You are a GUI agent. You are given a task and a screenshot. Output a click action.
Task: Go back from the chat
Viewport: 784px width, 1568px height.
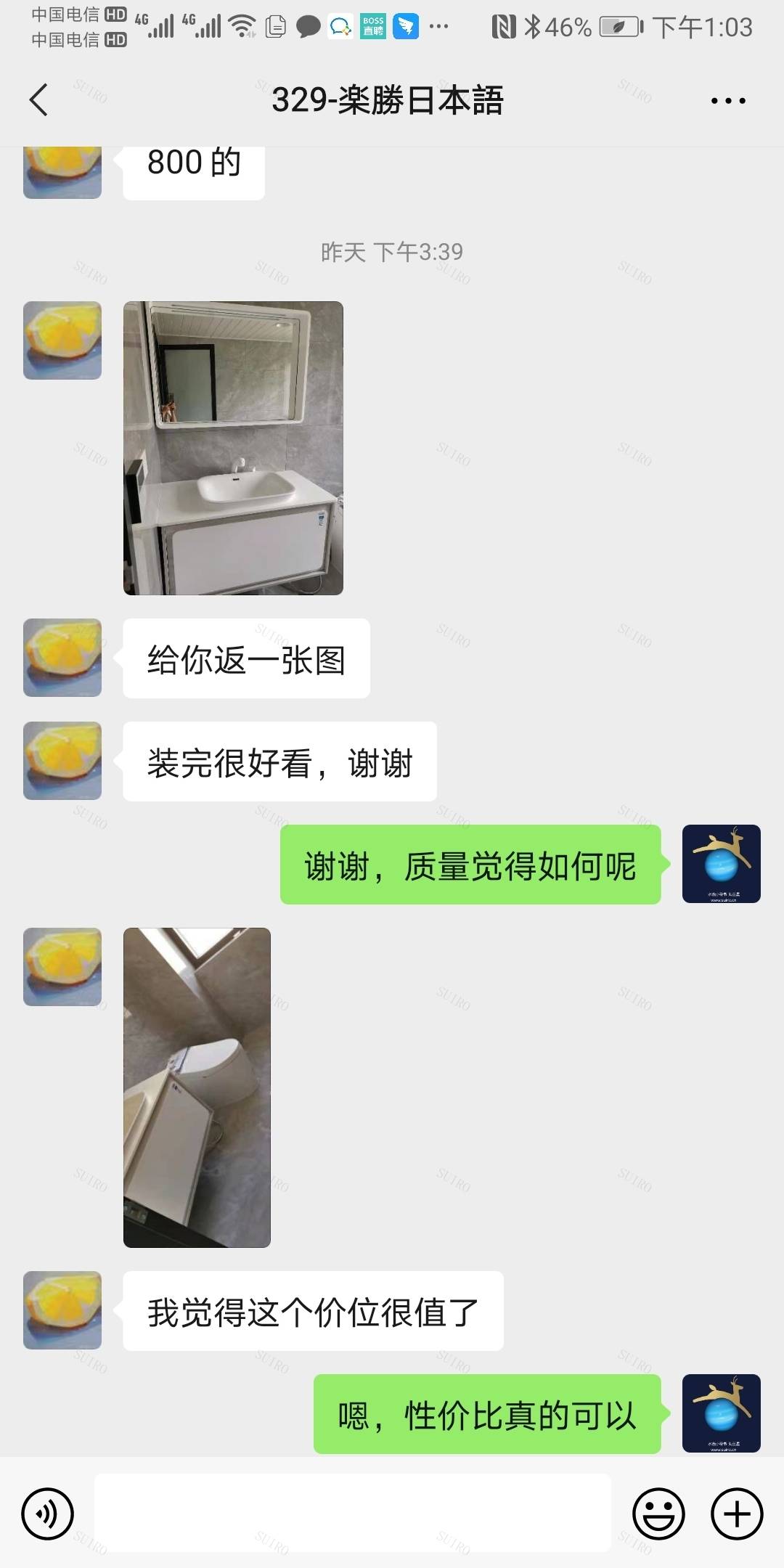[39, 100]
